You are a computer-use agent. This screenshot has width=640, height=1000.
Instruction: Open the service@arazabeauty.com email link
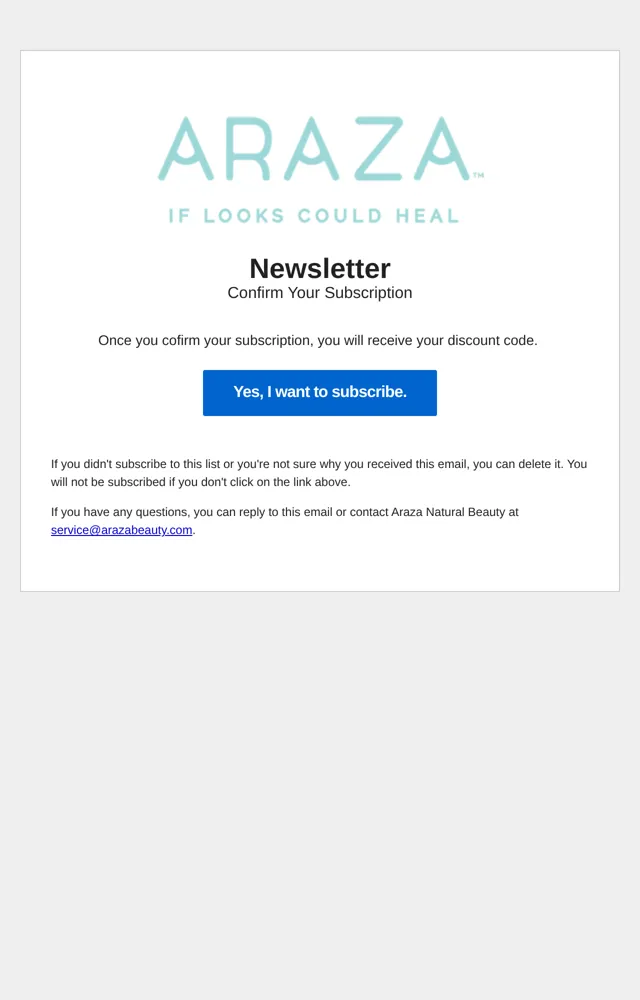122,530
